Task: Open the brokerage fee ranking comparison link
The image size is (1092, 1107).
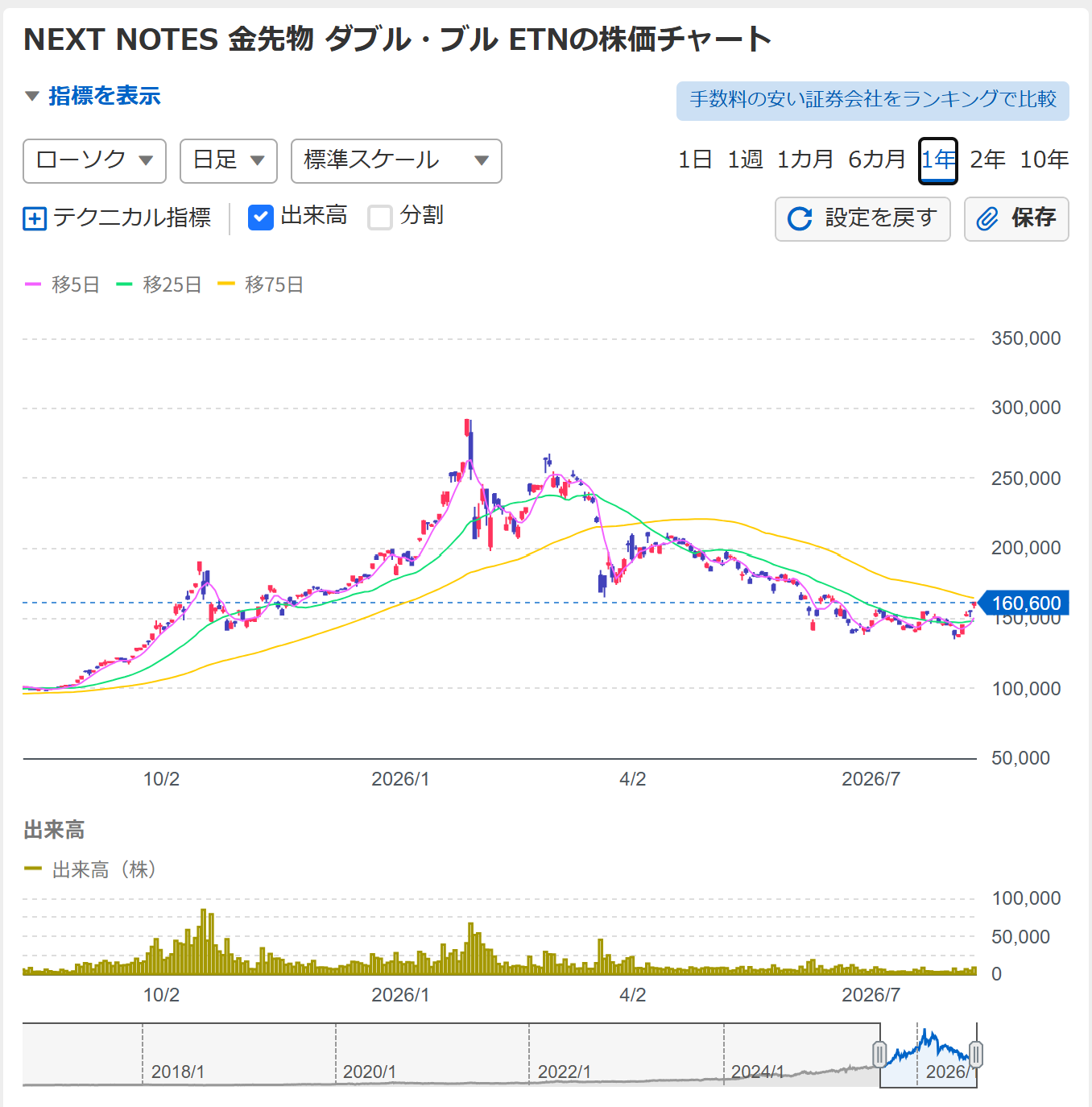Action: (x=872, y=101)
